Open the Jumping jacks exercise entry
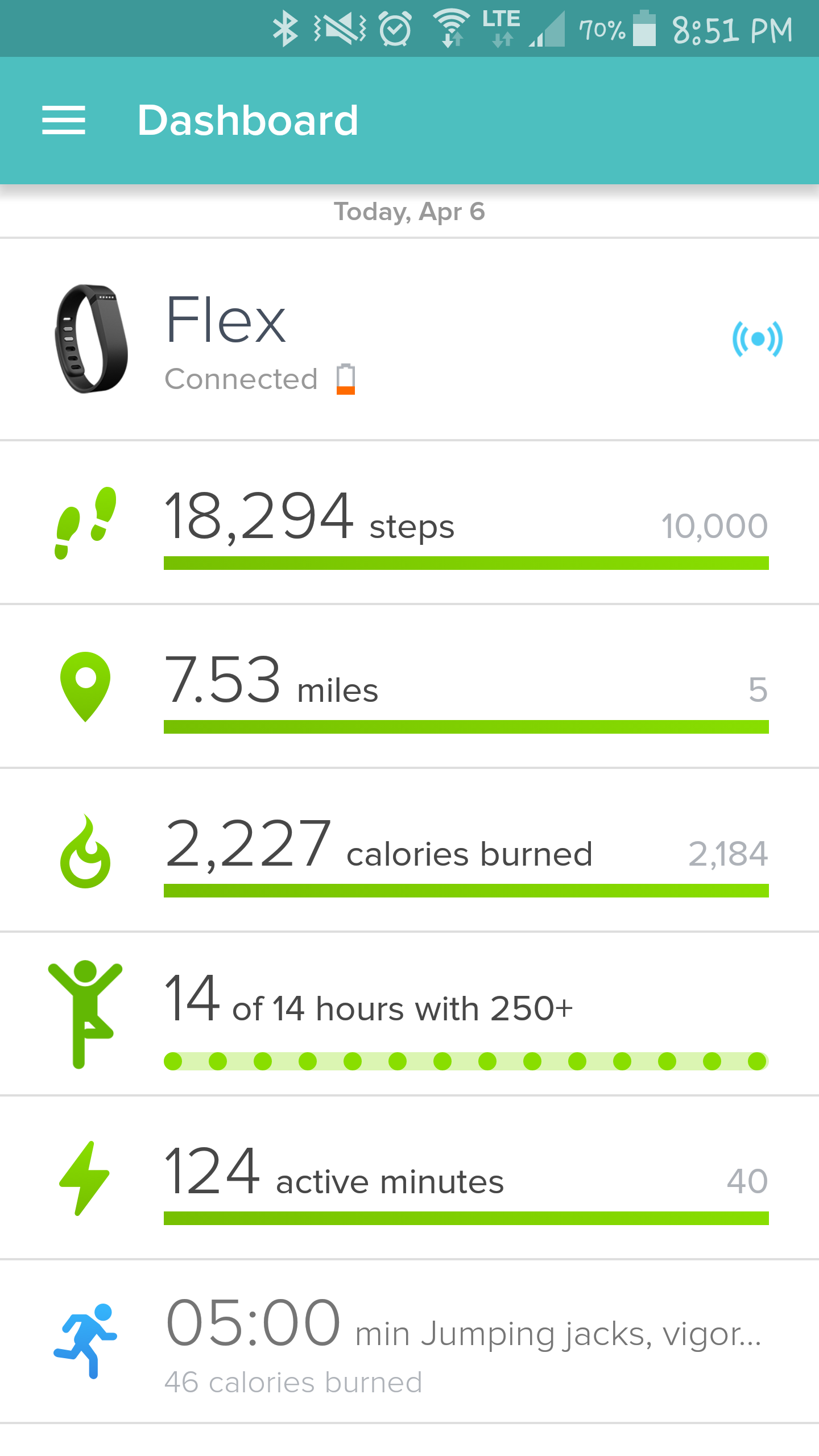This screenshot has height=1456, width=819. coord(409,1342)
